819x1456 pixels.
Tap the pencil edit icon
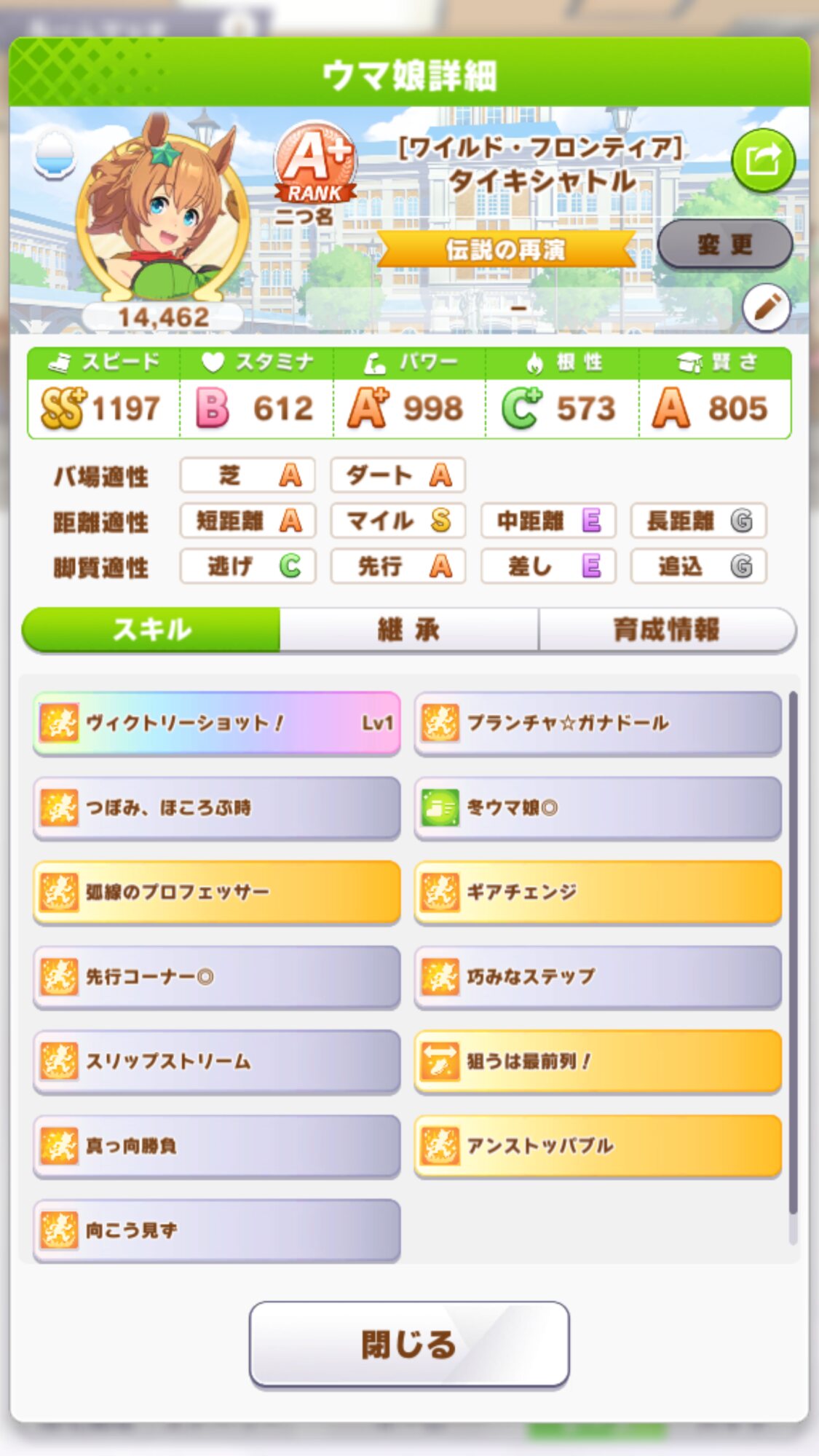(767, 308)
